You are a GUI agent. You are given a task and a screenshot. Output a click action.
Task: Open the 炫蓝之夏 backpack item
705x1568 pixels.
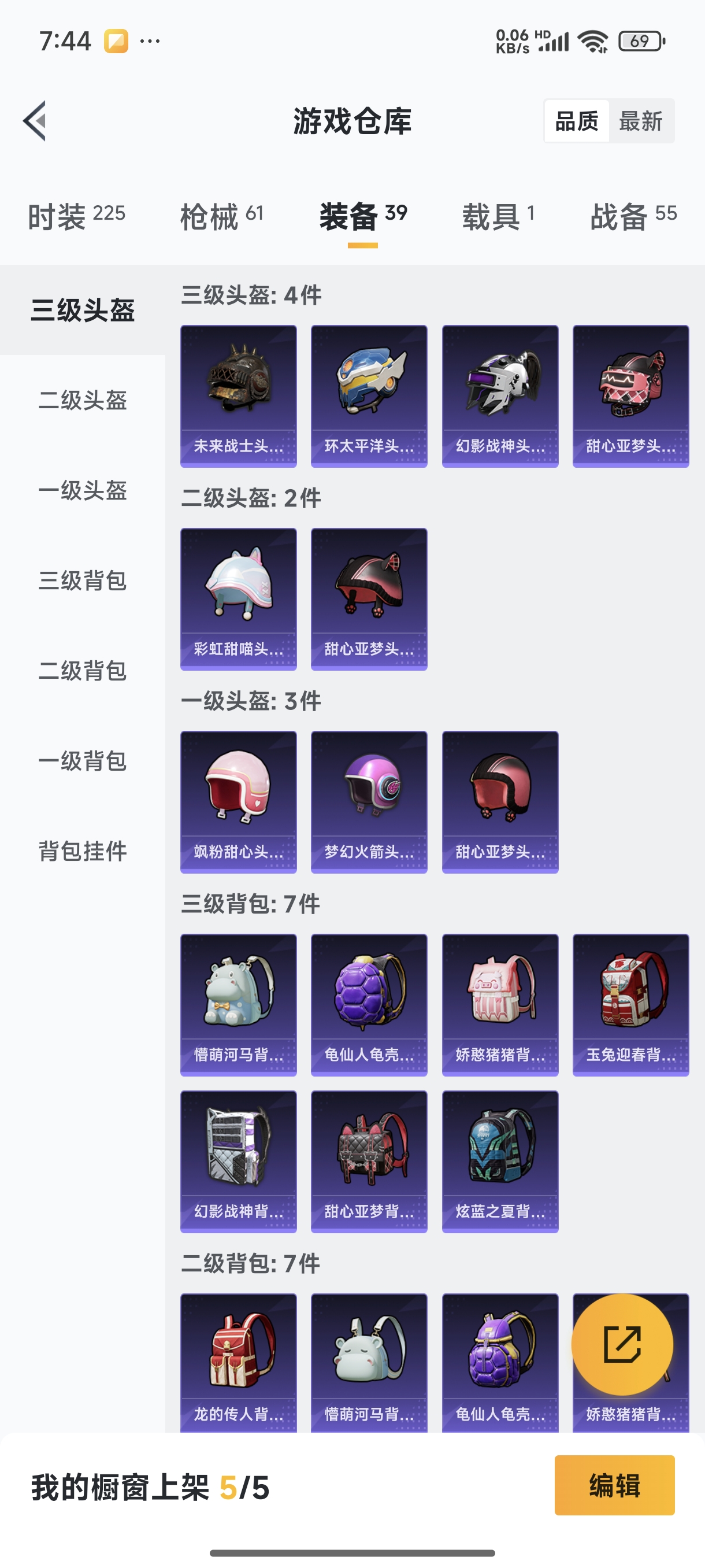click(500, 1162)
